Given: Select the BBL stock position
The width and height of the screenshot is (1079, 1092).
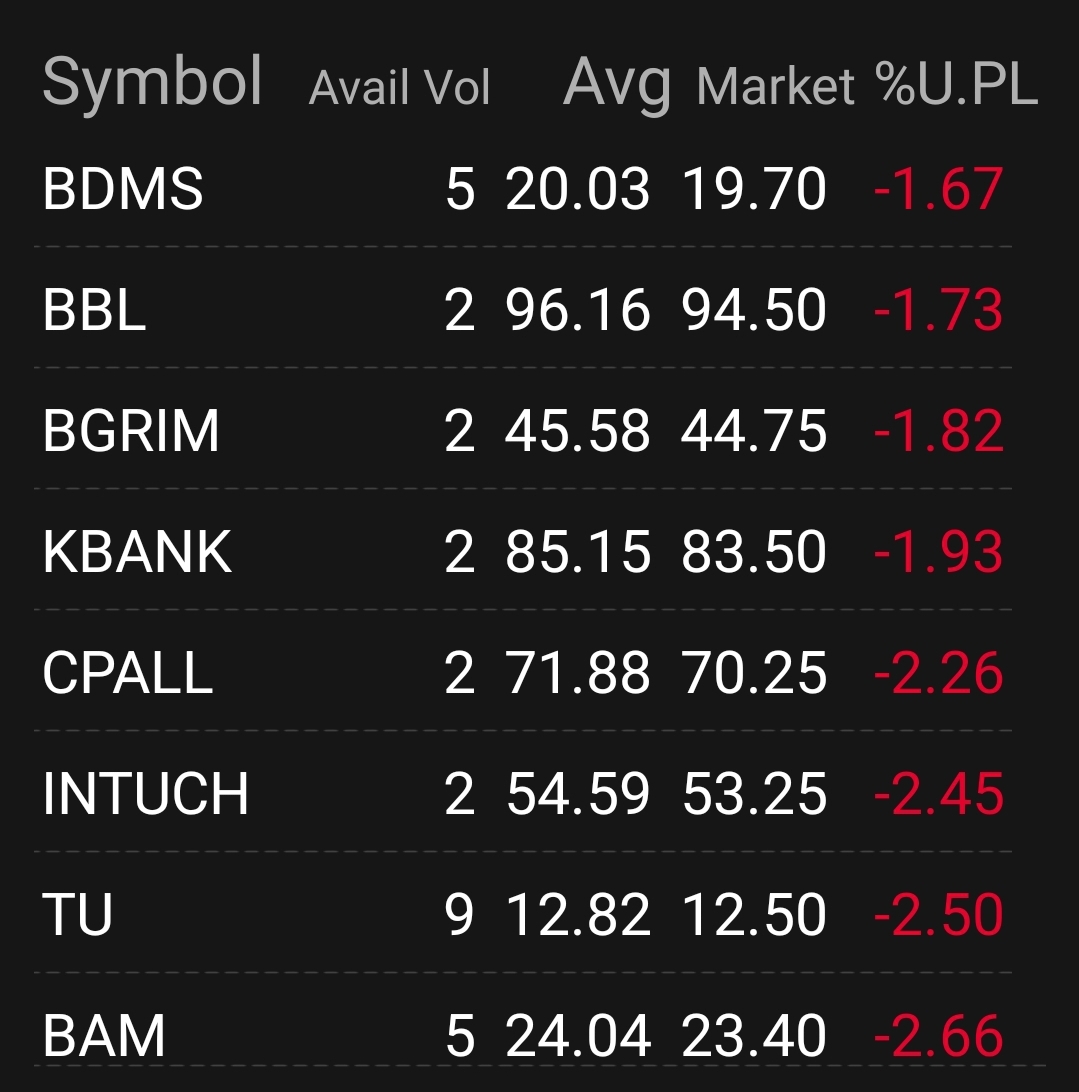Looking at the screenshot, I should (x=95, y=310).
